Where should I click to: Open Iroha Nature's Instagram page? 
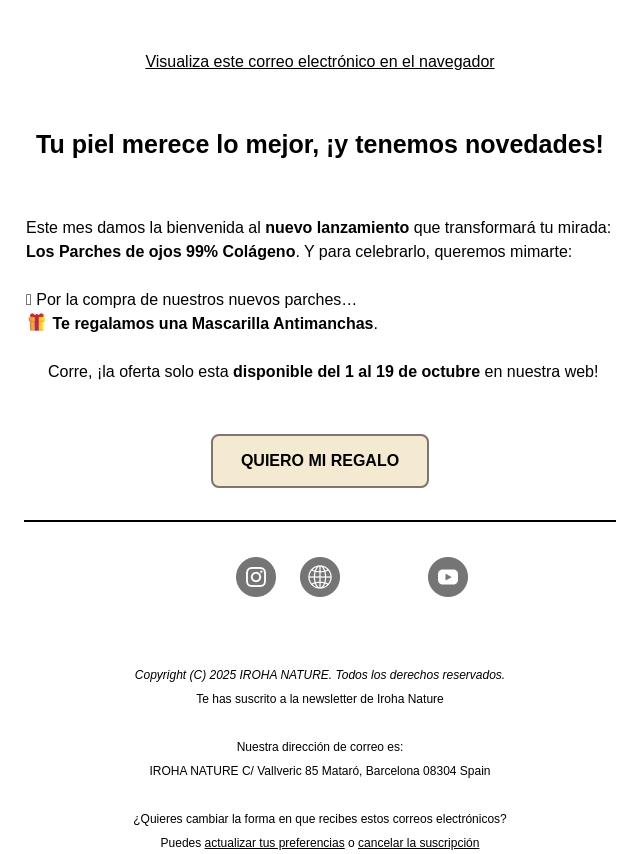coord(256,577)
